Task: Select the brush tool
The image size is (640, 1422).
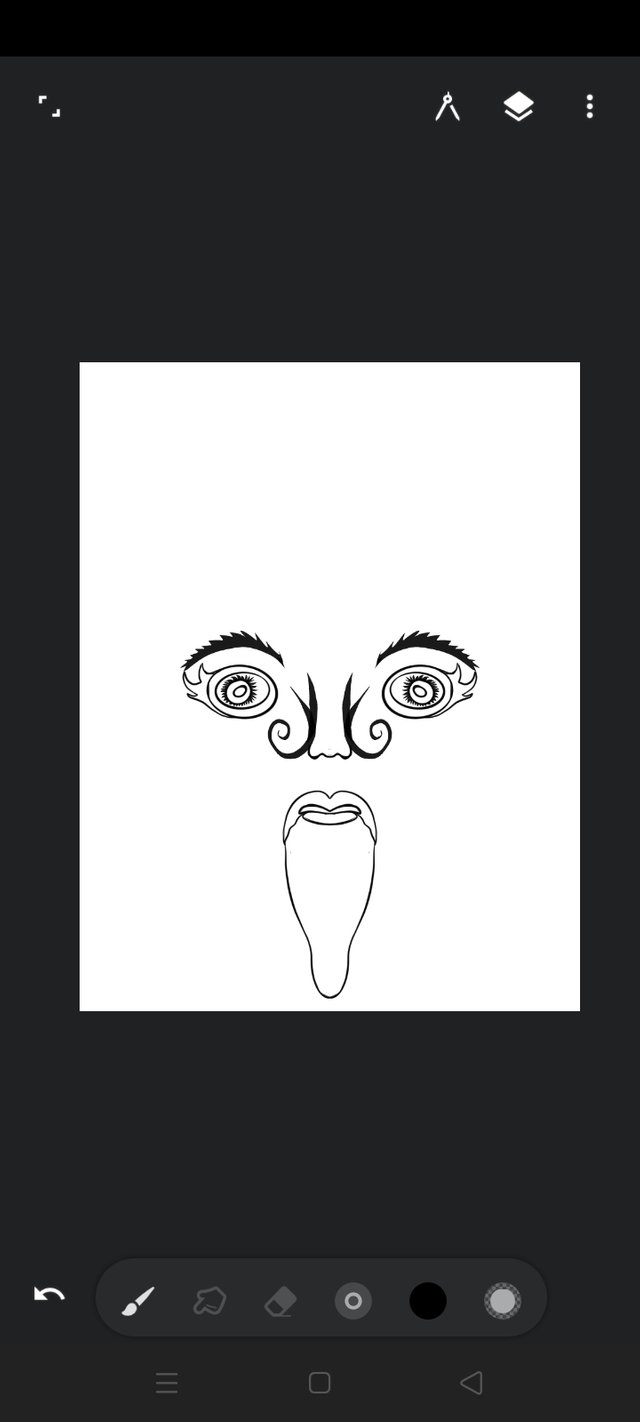Action: pyautogui.click(x=138, y=1301)
